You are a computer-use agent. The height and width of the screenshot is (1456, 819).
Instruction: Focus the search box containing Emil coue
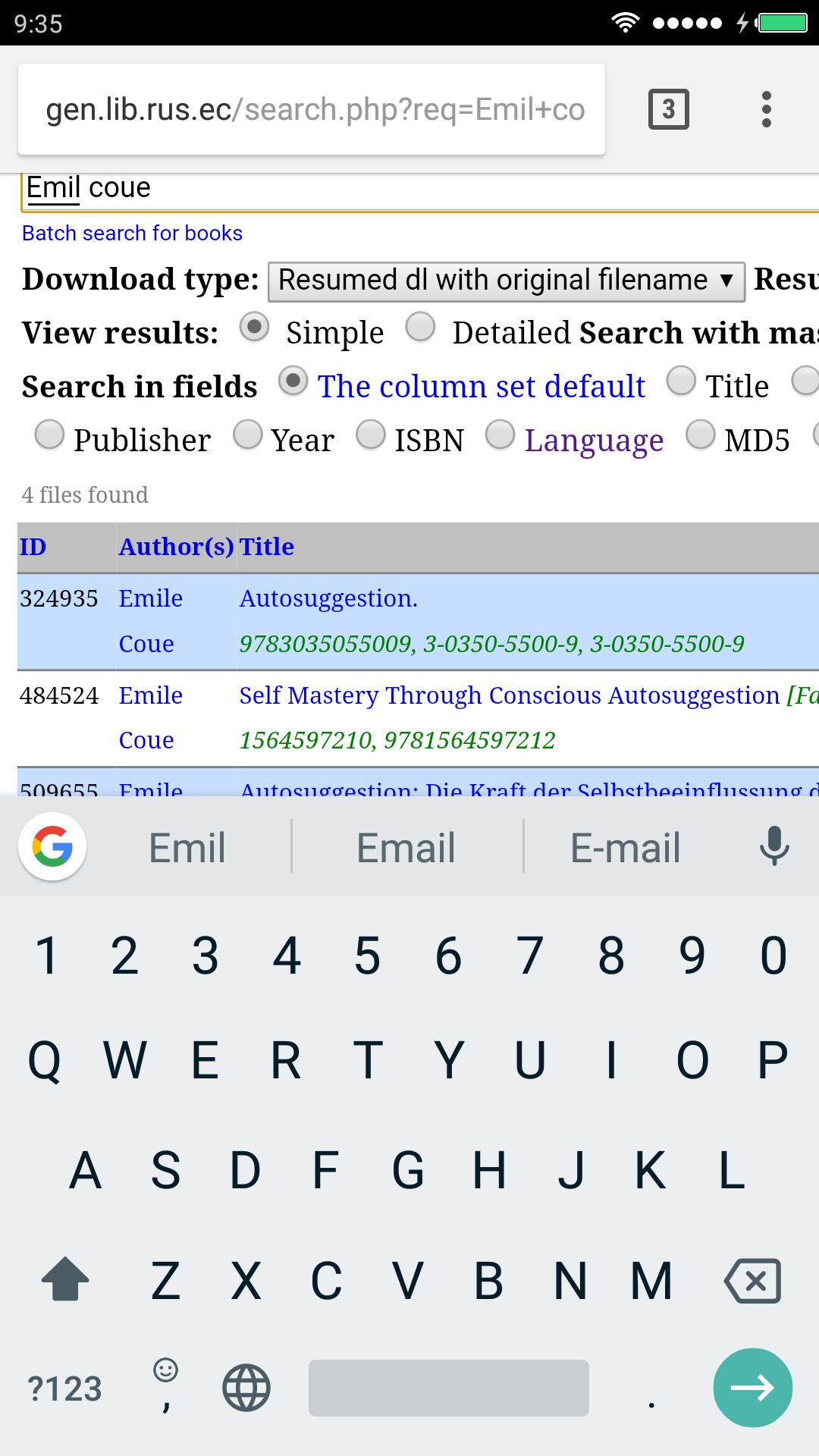417,188
